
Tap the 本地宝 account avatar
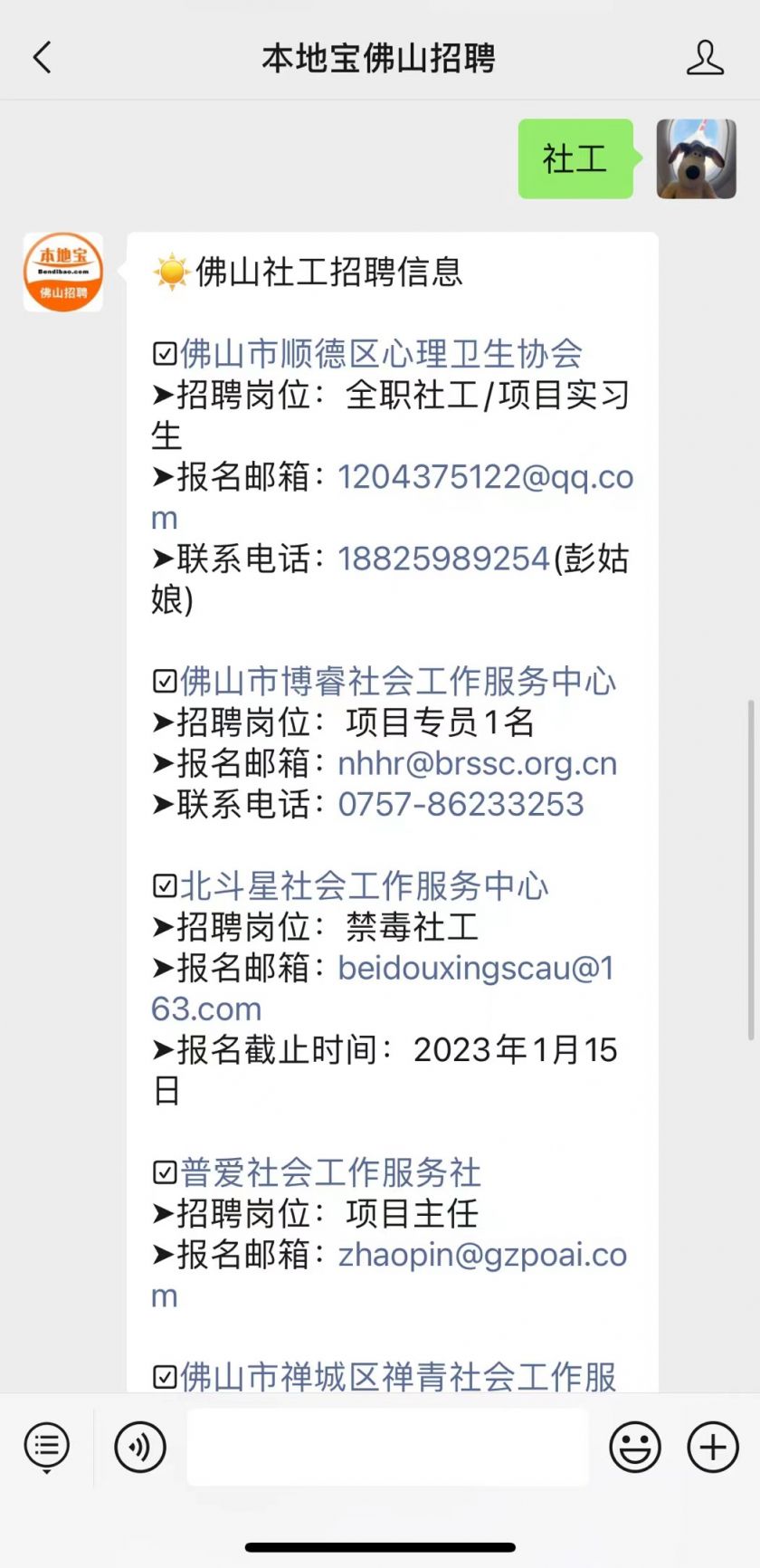click(62, 272)
